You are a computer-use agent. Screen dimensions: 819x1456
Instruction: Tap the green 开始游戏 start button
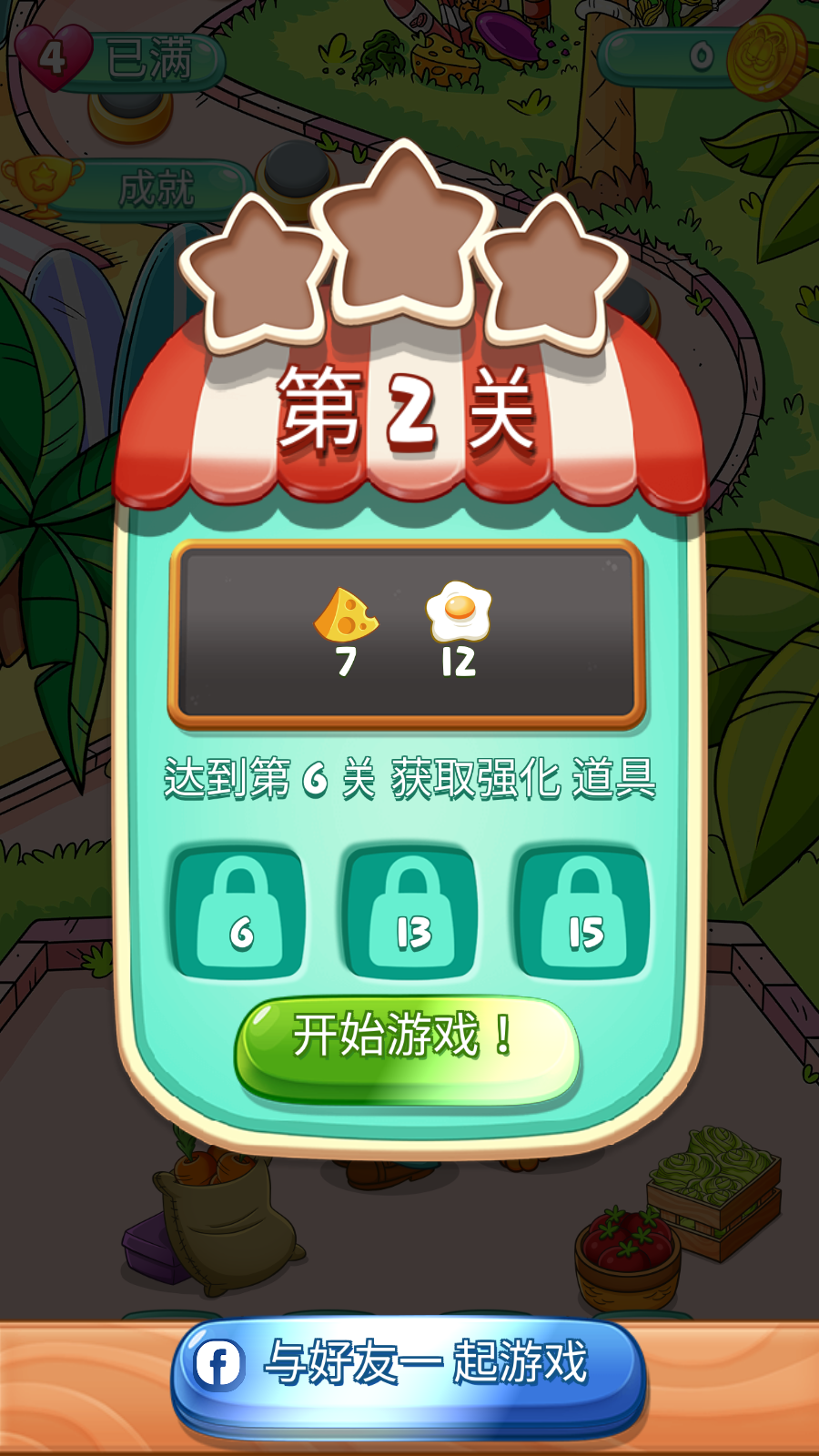408,1048
